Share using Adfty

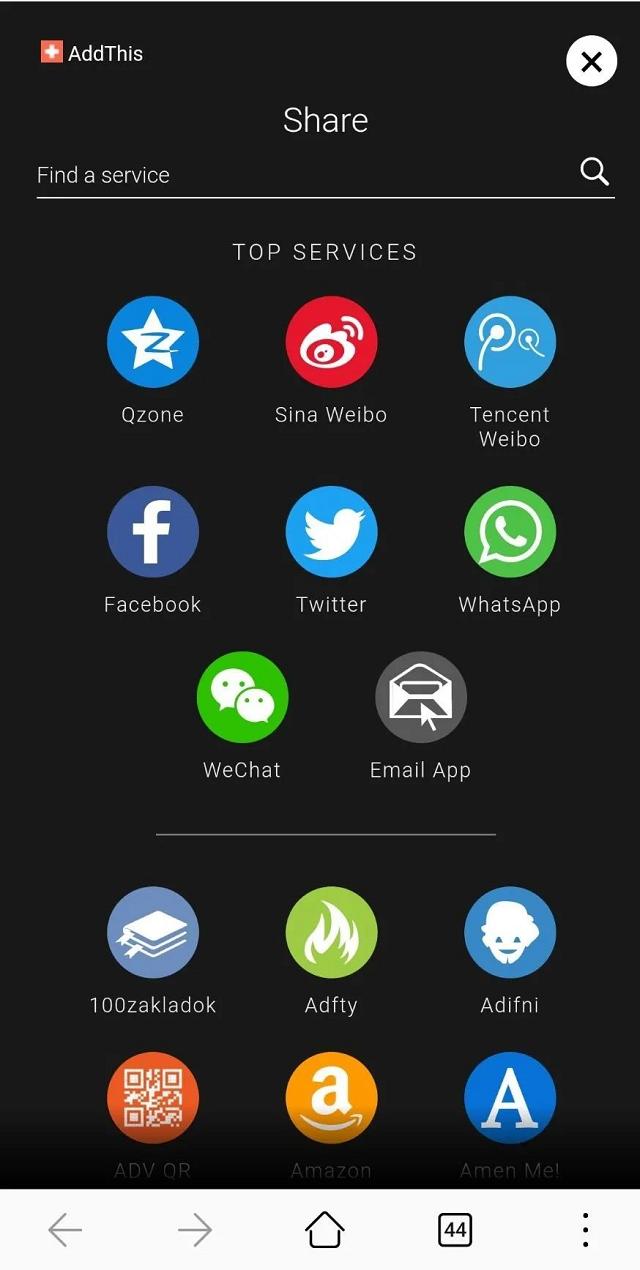[x=331, y=933]
